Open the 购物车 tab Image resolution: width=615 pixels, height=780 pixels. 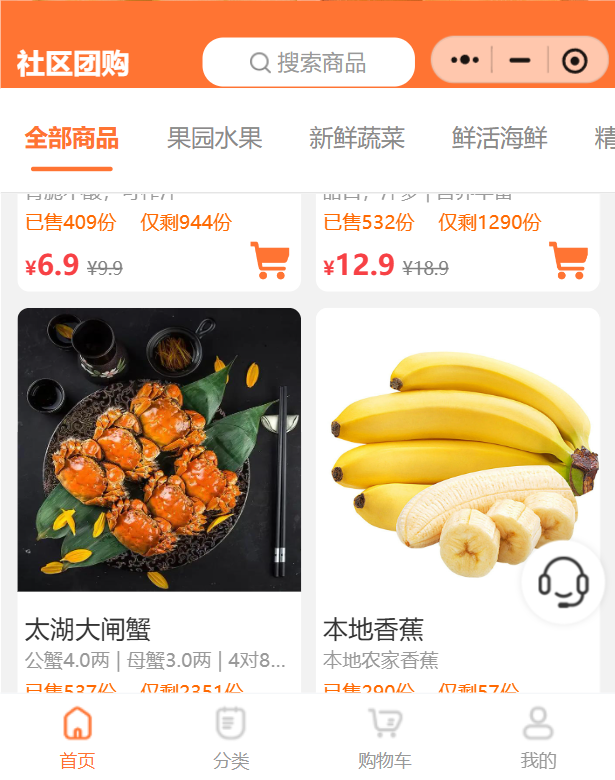click(x=384, y=736)
